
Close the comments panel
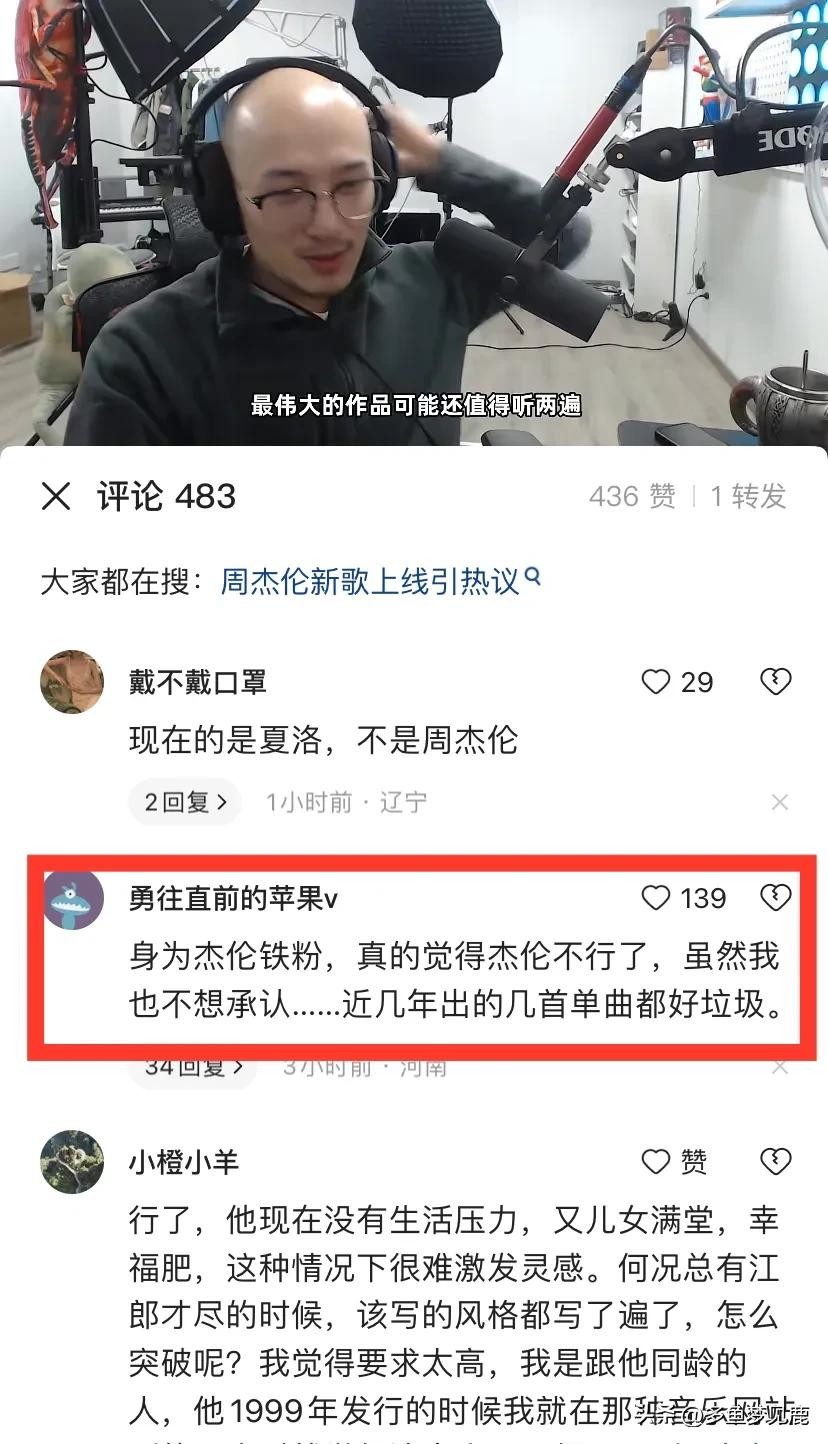click(56, 496)
